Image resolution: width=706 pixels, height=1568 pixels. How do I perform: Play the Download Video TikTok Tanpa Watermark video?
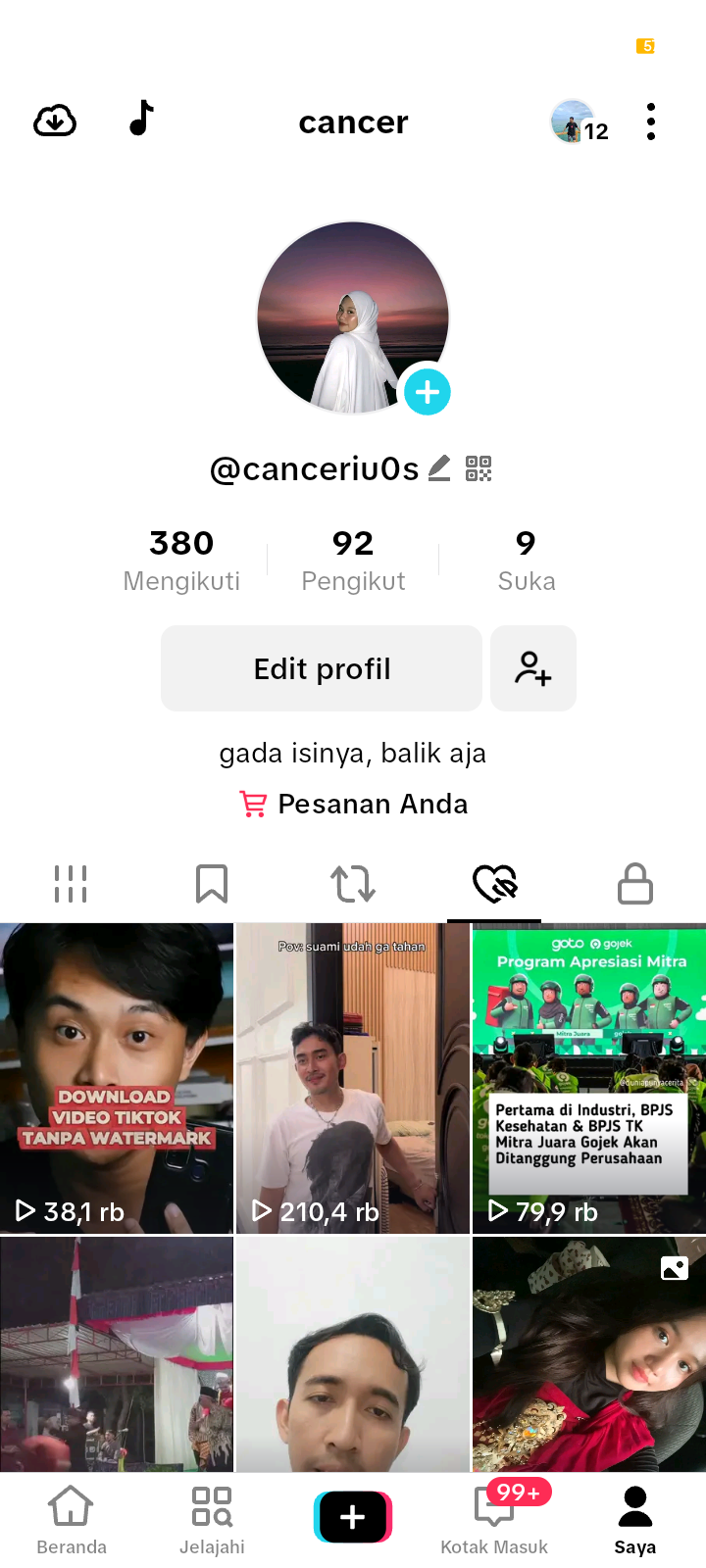point(117,1078)
